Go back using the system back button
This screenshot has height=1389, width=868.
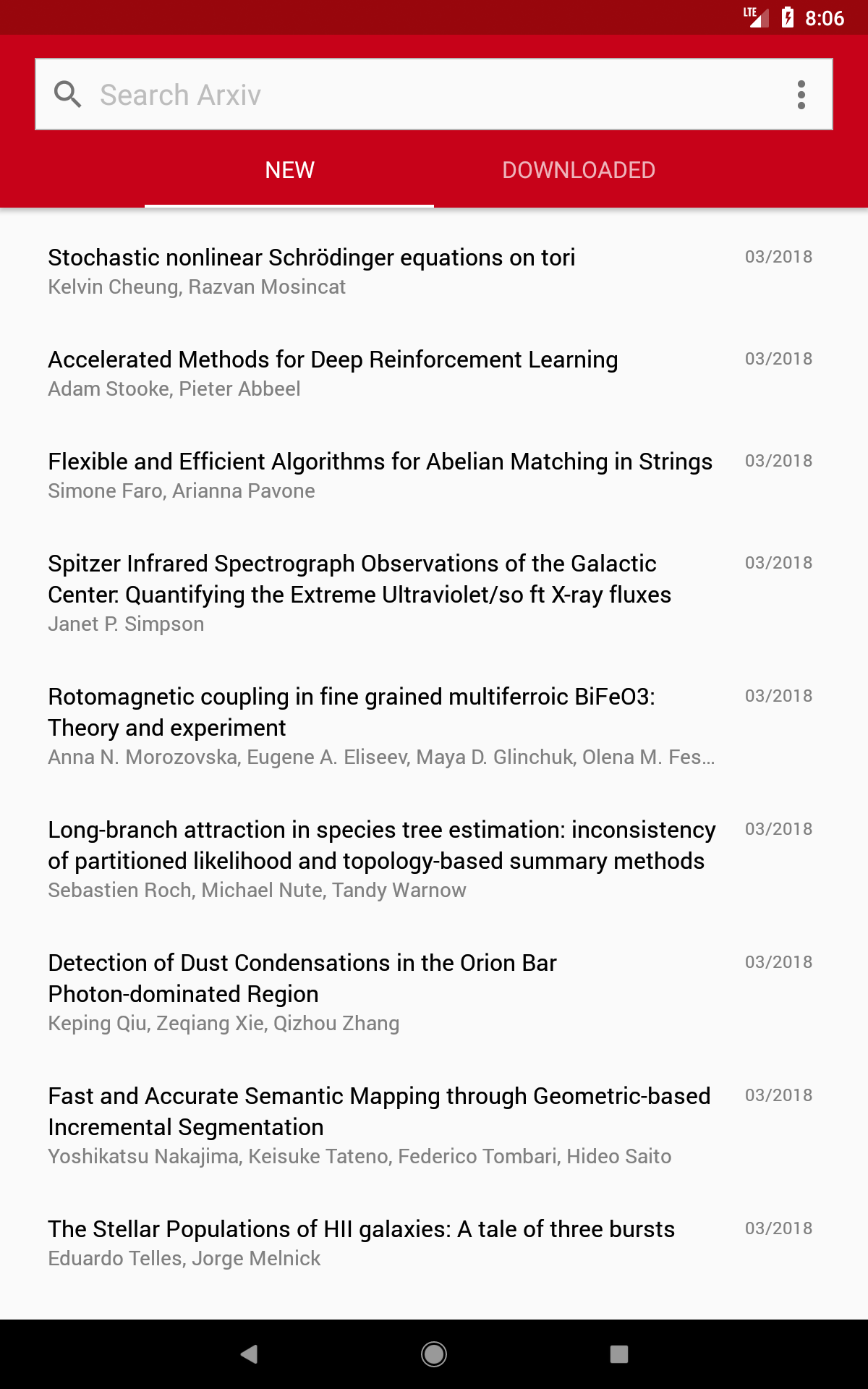(250, 1354)
